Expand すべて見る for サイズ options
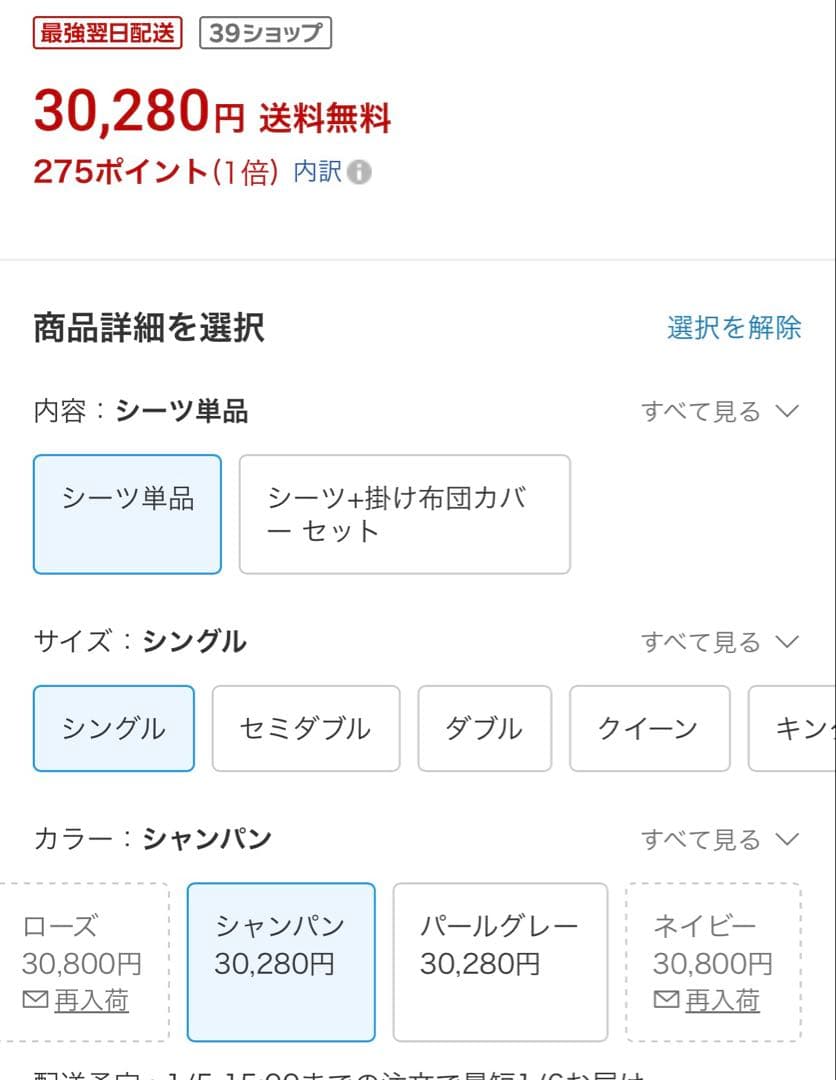Image resolution: width=836 pixels, height=1080 pixels. tap(719, 641)
